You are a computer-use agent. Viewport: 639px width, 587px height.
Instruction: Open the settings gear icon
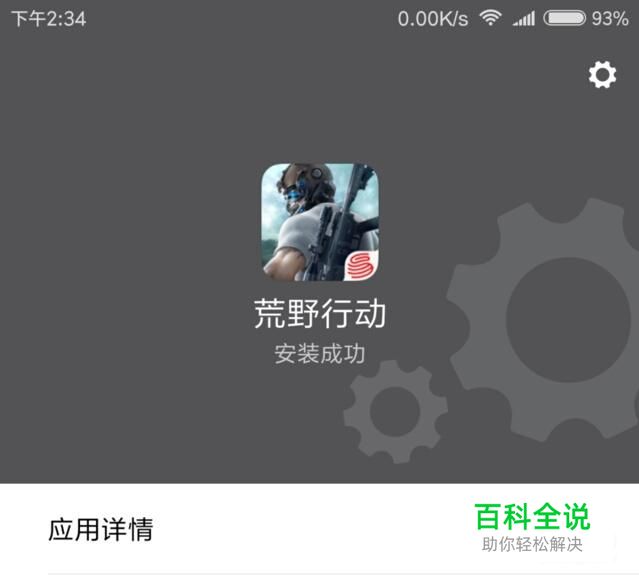[602, 74]
